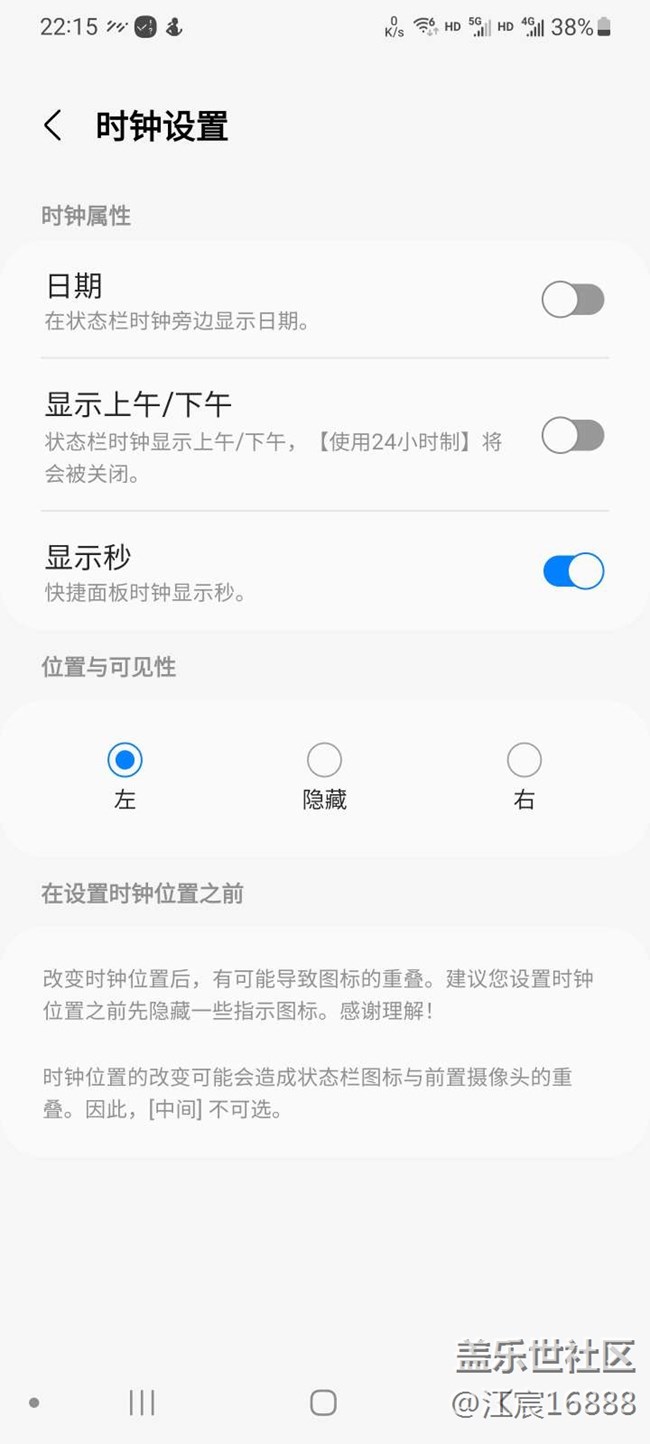Enable the 日期 switch
Image resolution: width=650 pixels, height=1444 pixels.
(x=573, y=299)
